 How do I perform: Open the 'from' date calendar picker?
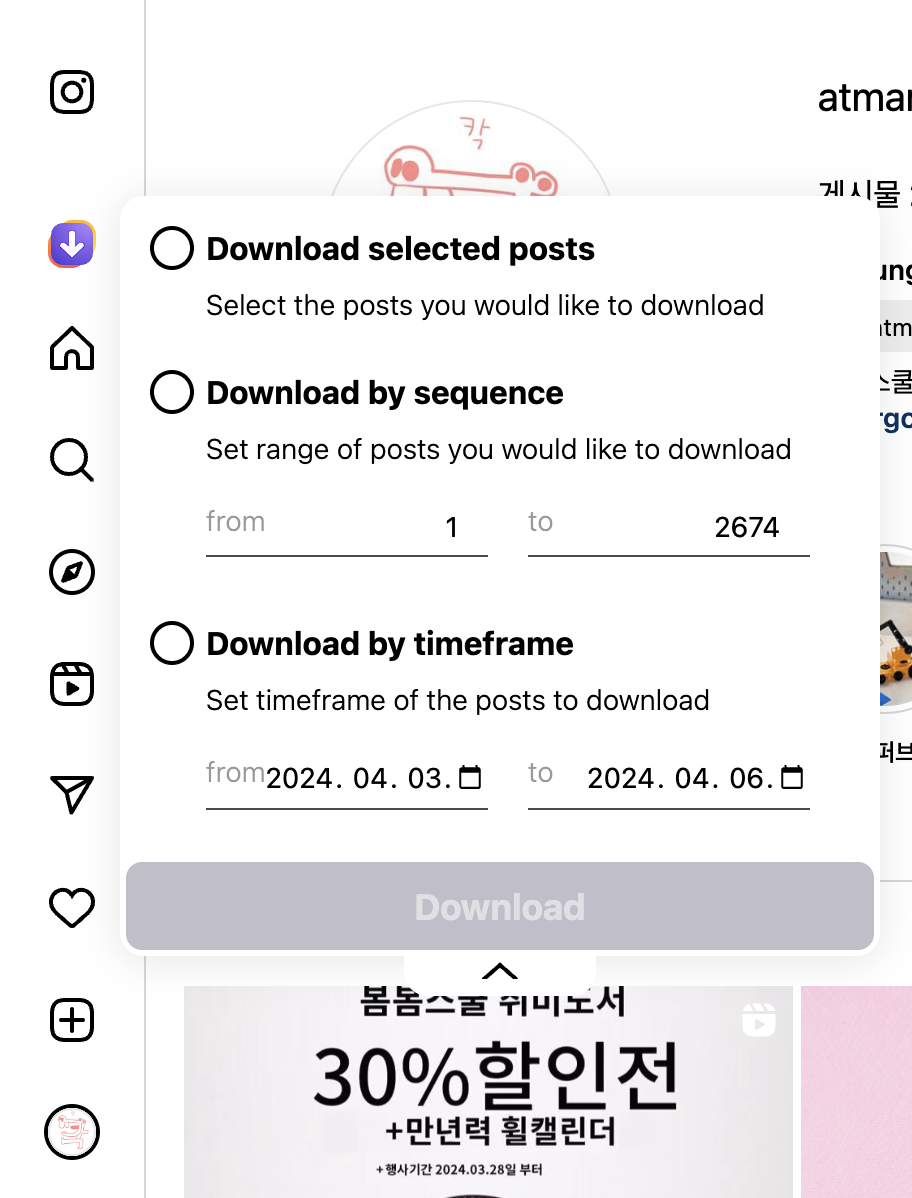pyautogui.click(x=469, y=775)
